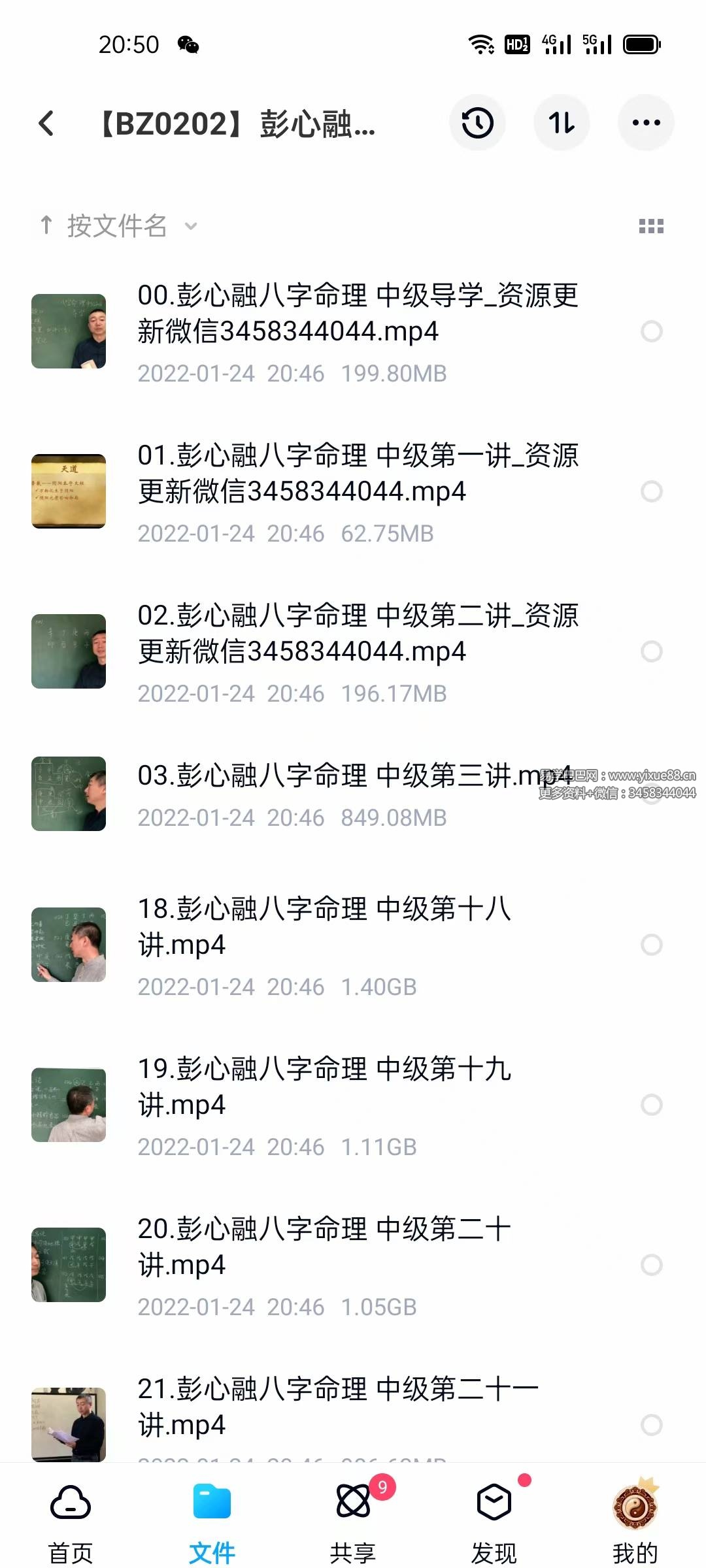Open the 按文件名 sort dropdown

click(118, 225)
